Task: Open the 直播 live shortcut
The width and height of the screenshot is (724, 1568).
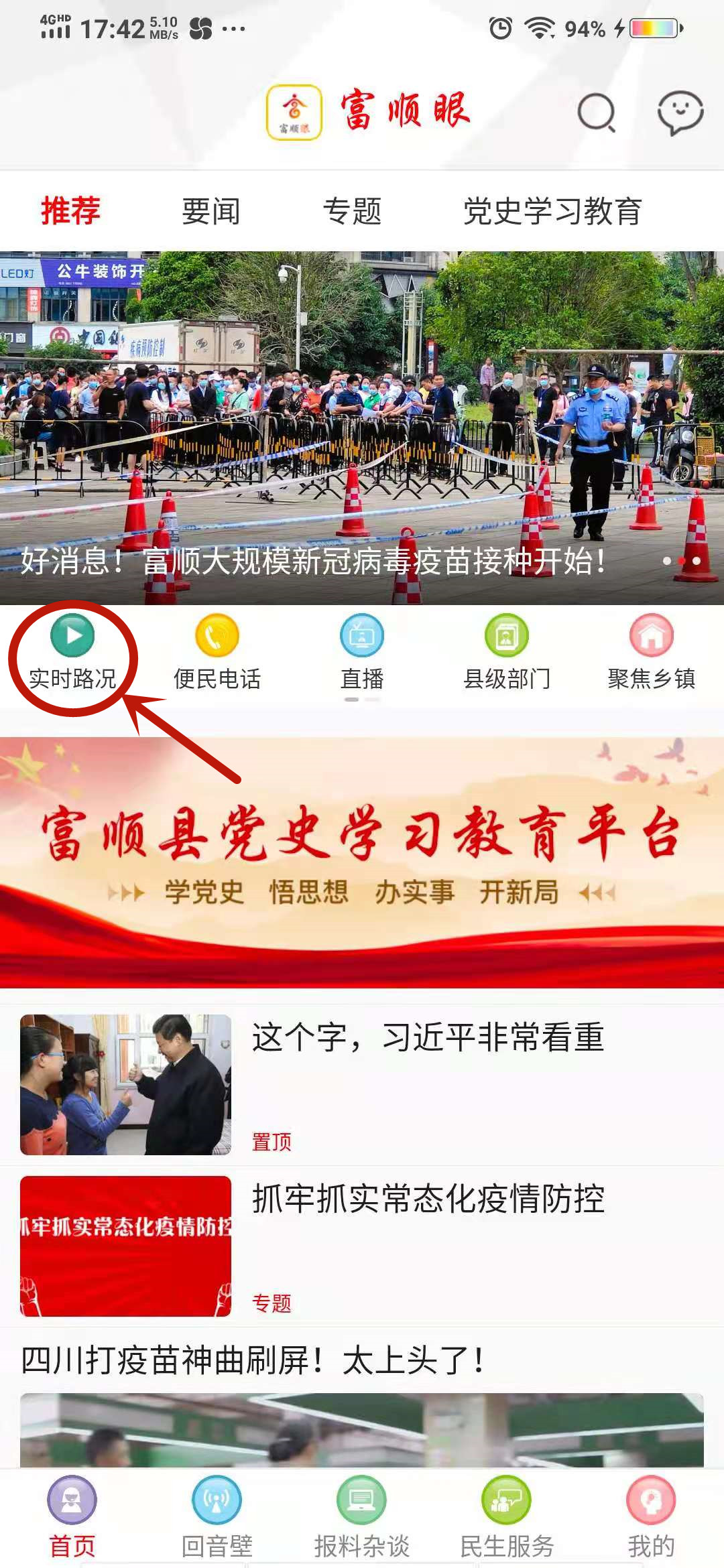Action: [362, 653]
